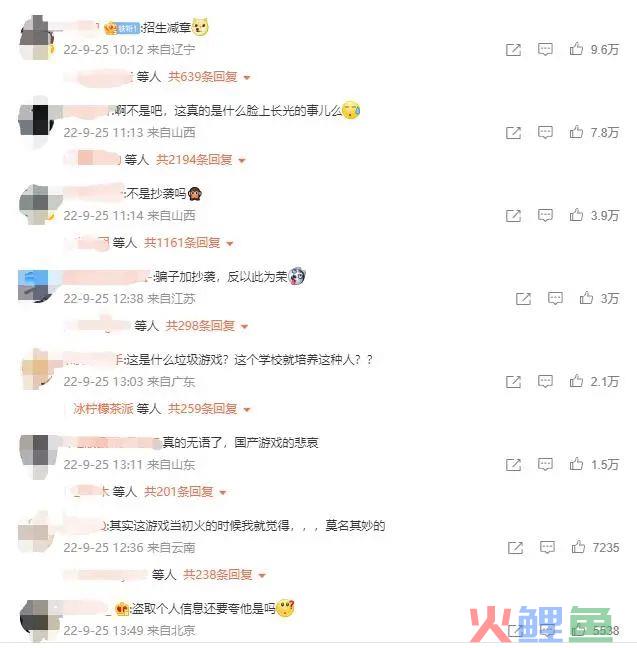637x648 pixels.
Task: Show the 共201条回复 replies
Action: [x=184, y=491]
